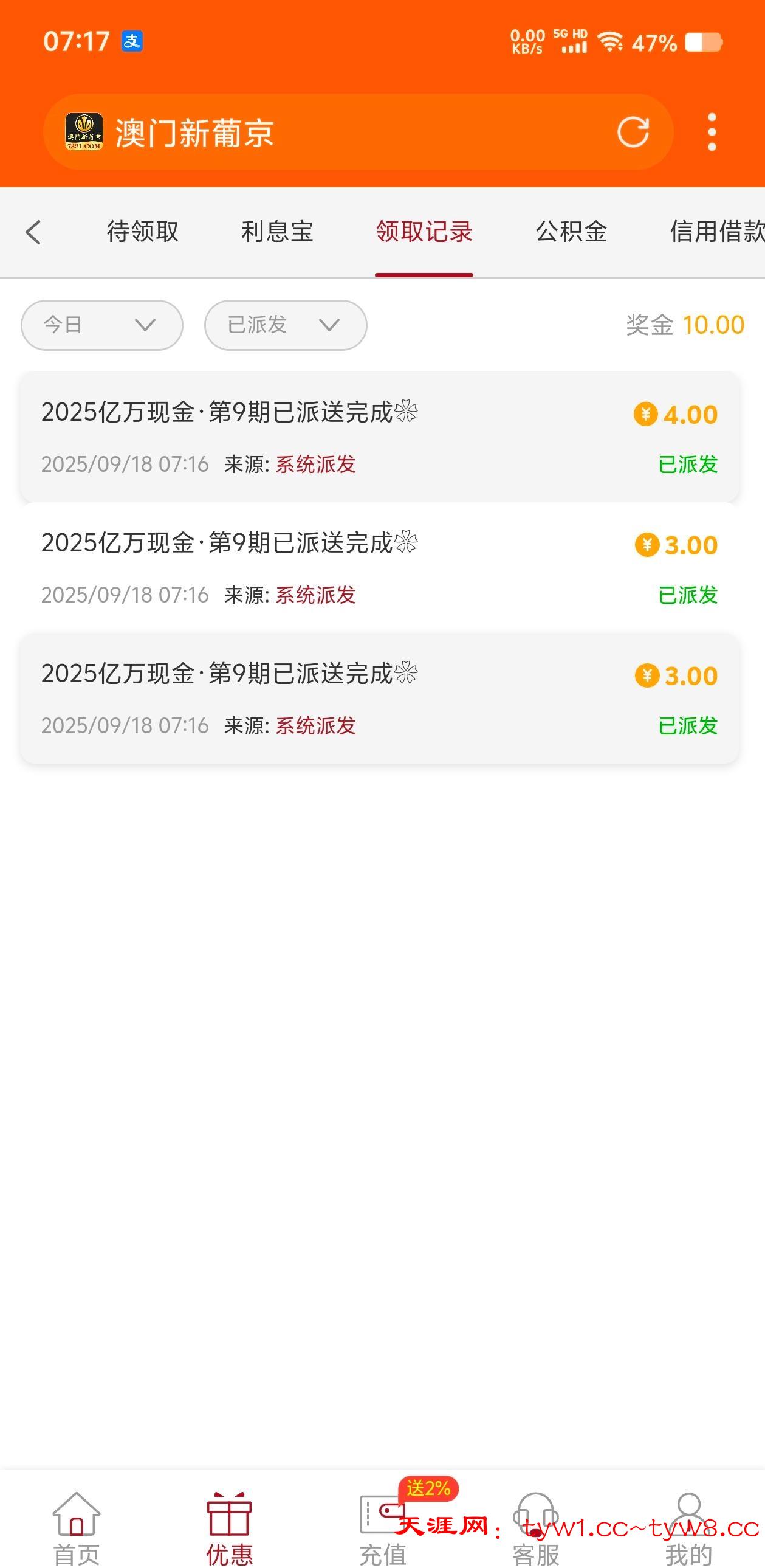
Task: Open the 4.00 bonus record card
Action: point(379,437)
